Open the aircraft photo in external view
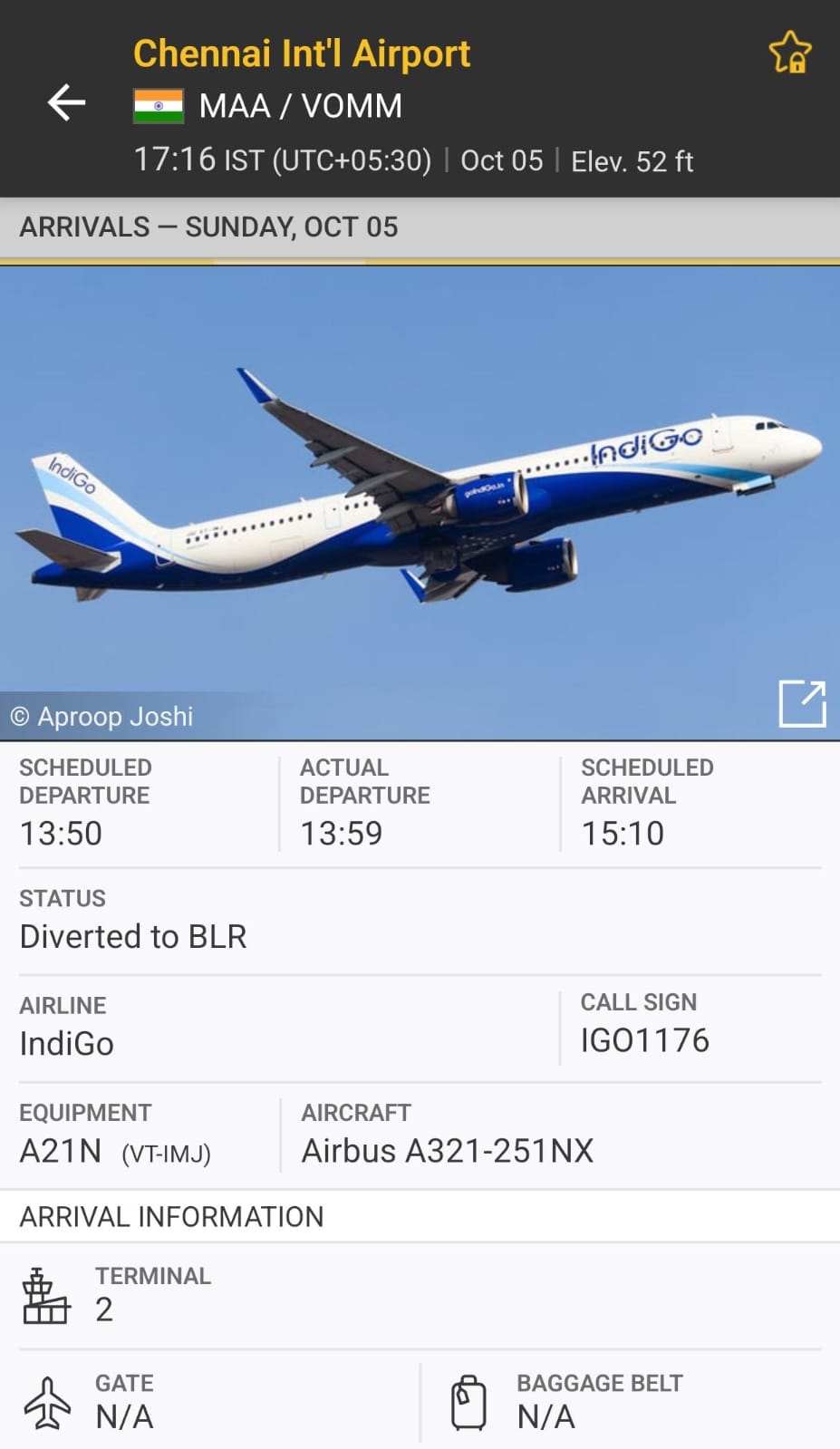Screen dimensions: 840x1449 [802, 703]
